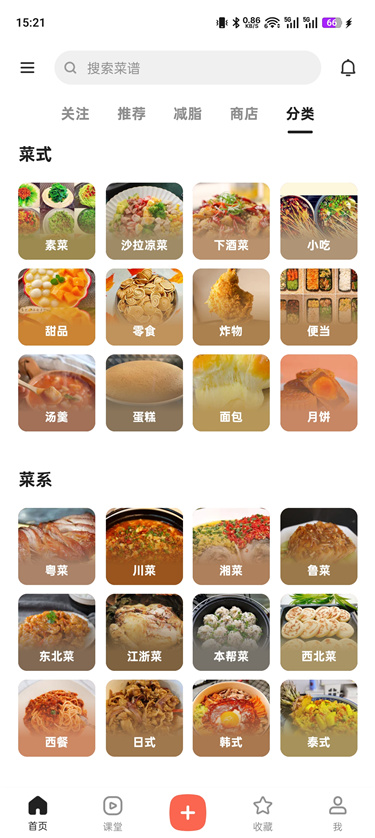The height and width of the screenshot is (838, 375).
Task: Select the 甜品 category
Action: (x=57, y=307)
